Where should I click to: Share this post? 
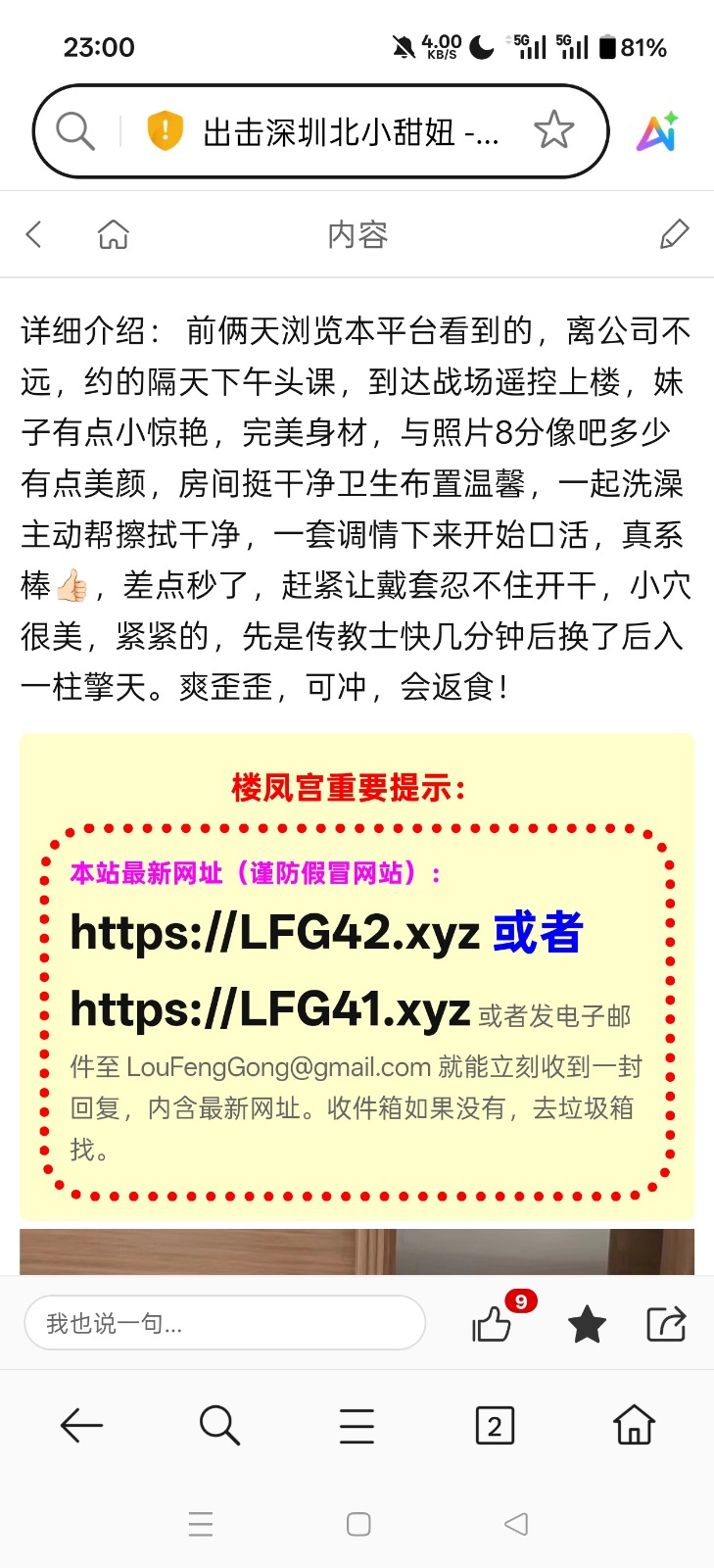666,1324
